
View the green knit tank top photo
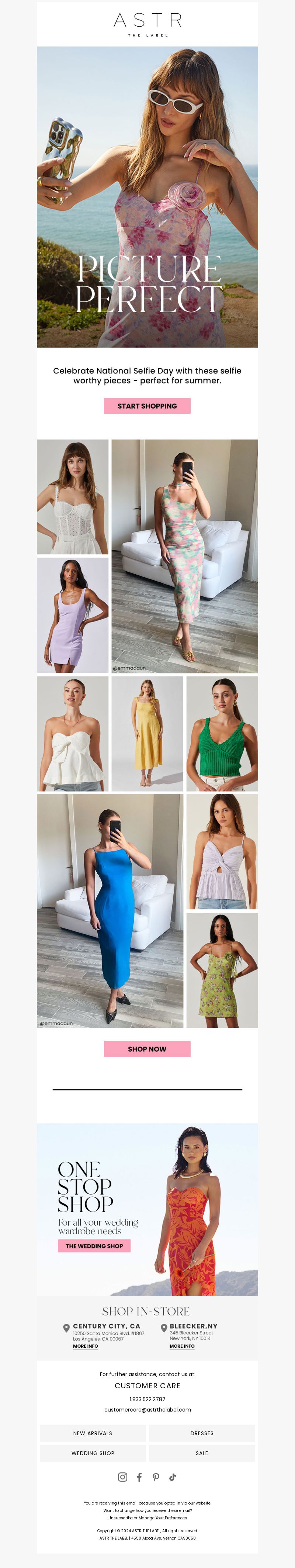pyautogui.click(x=222, y=734)
